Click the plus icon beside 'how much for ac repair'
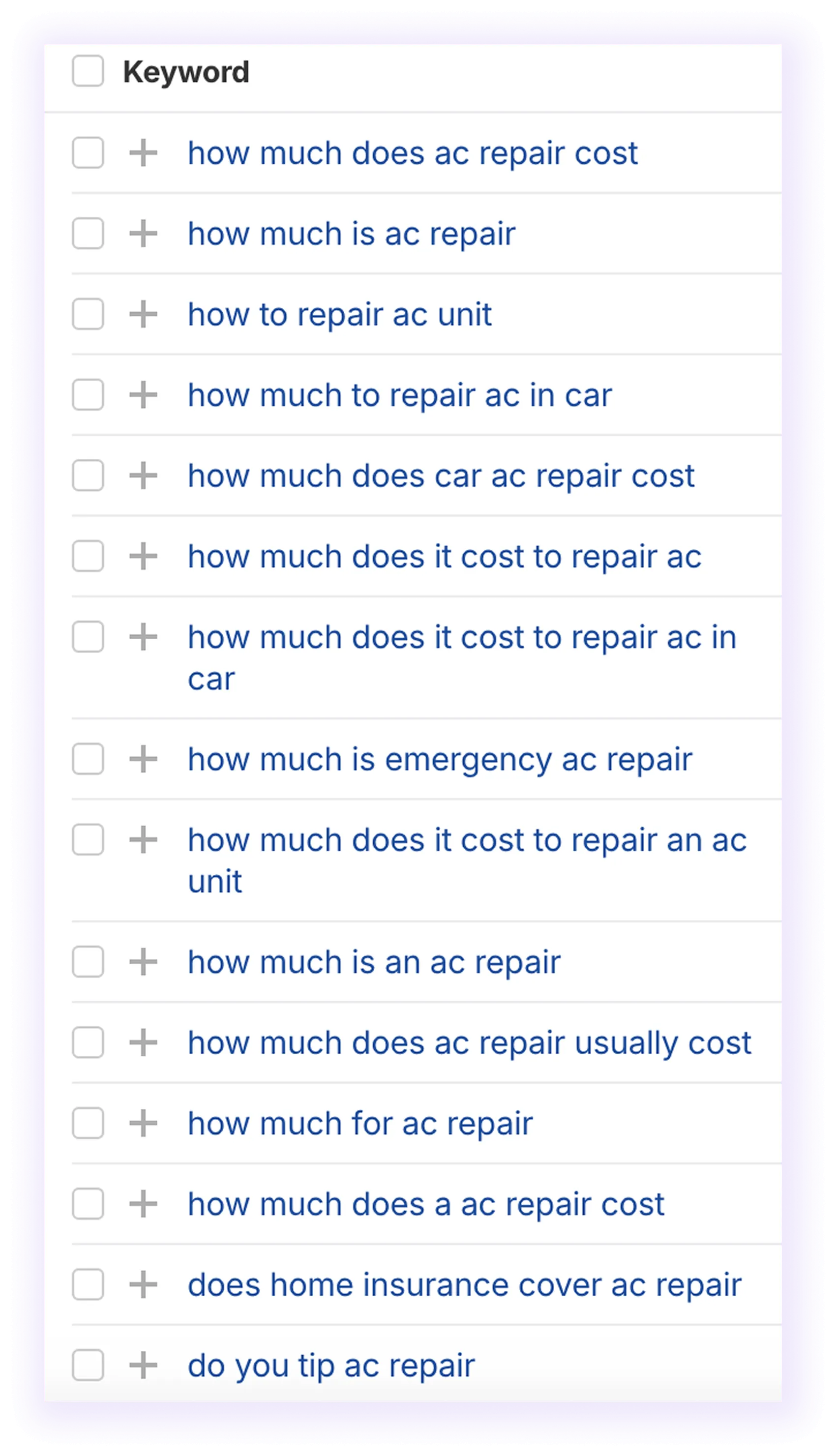Viewport: 836px width, 1456px height. 144,1123
